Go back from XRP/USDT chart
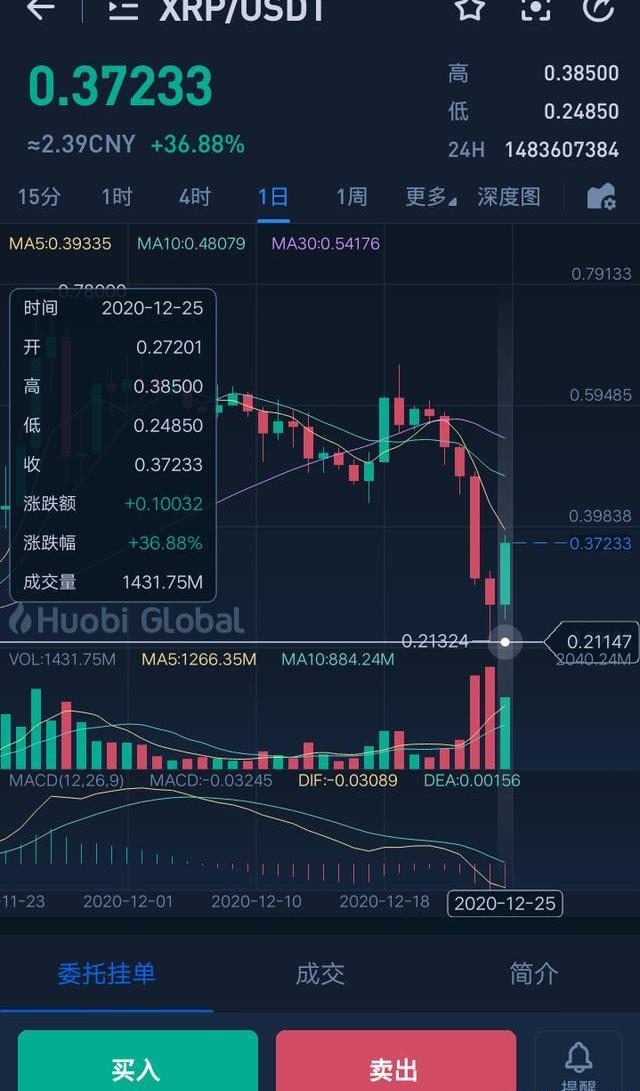The height and width of the screenshot is (1091, 640). (x=40, y=10)
